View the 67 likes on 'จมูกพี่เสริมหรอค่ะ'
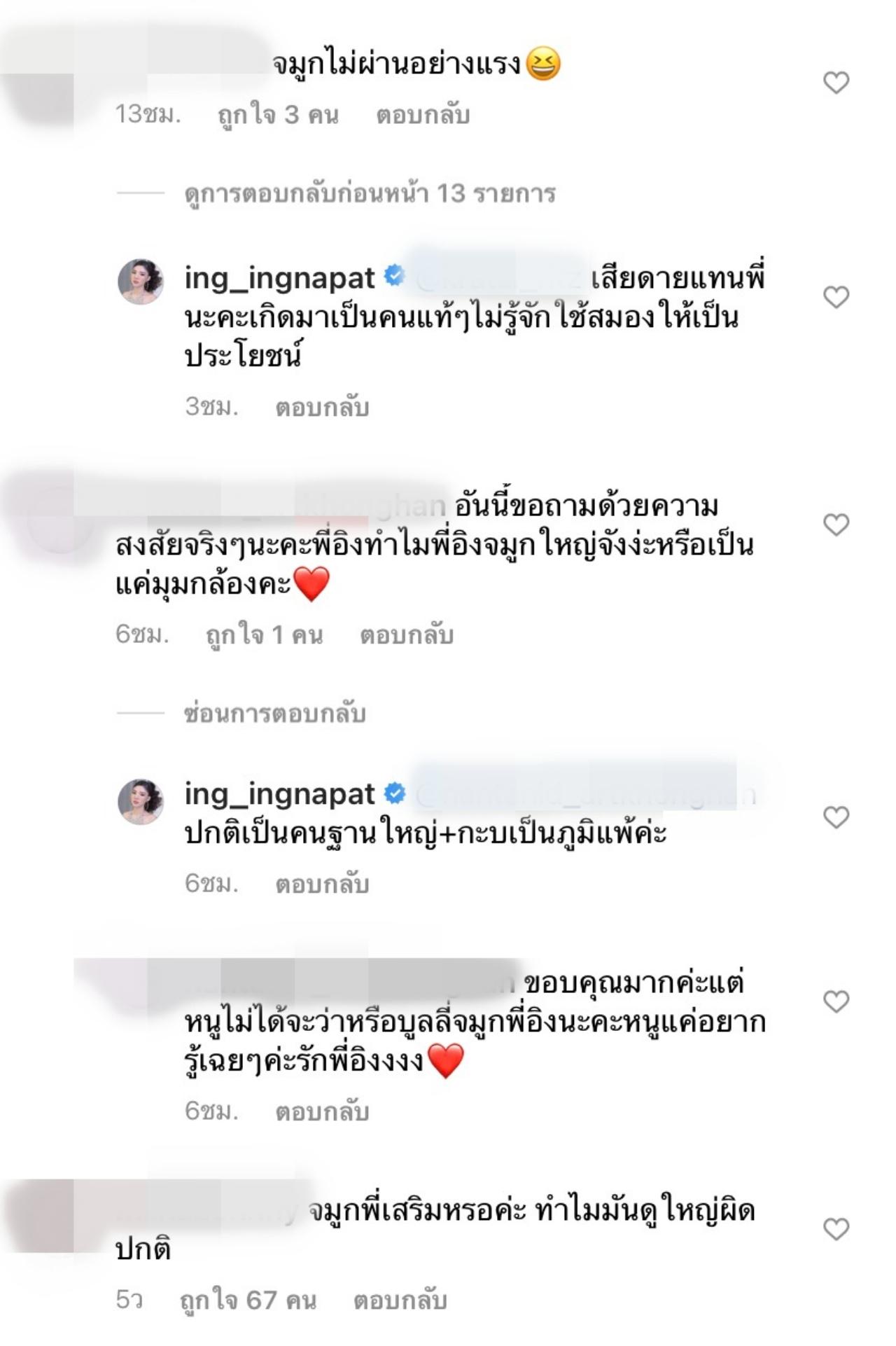This screenshot has height=1346, width=896. tap(248, 1300)
